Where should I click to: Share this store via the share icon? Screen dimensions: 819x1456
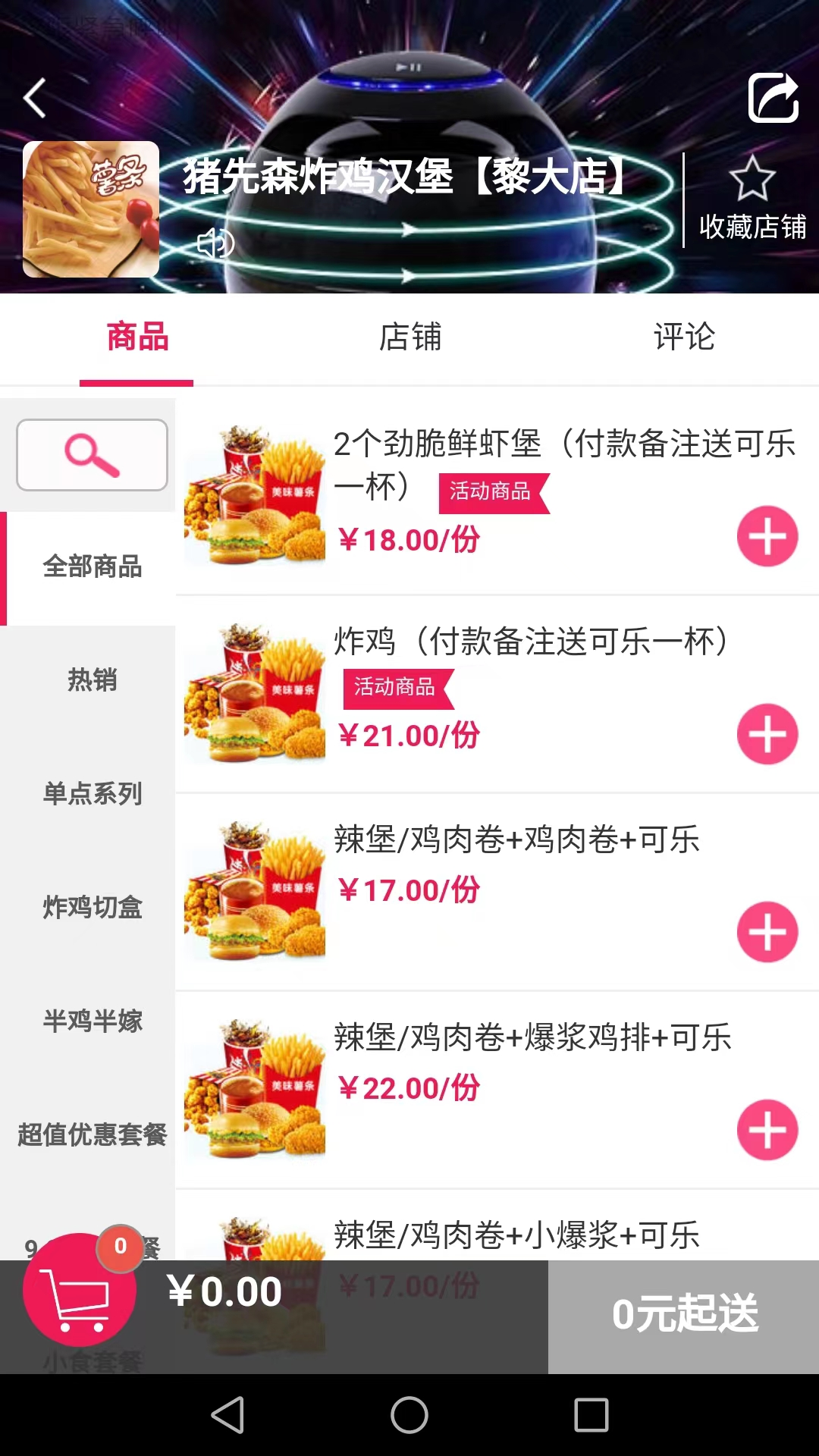point(773,98)
